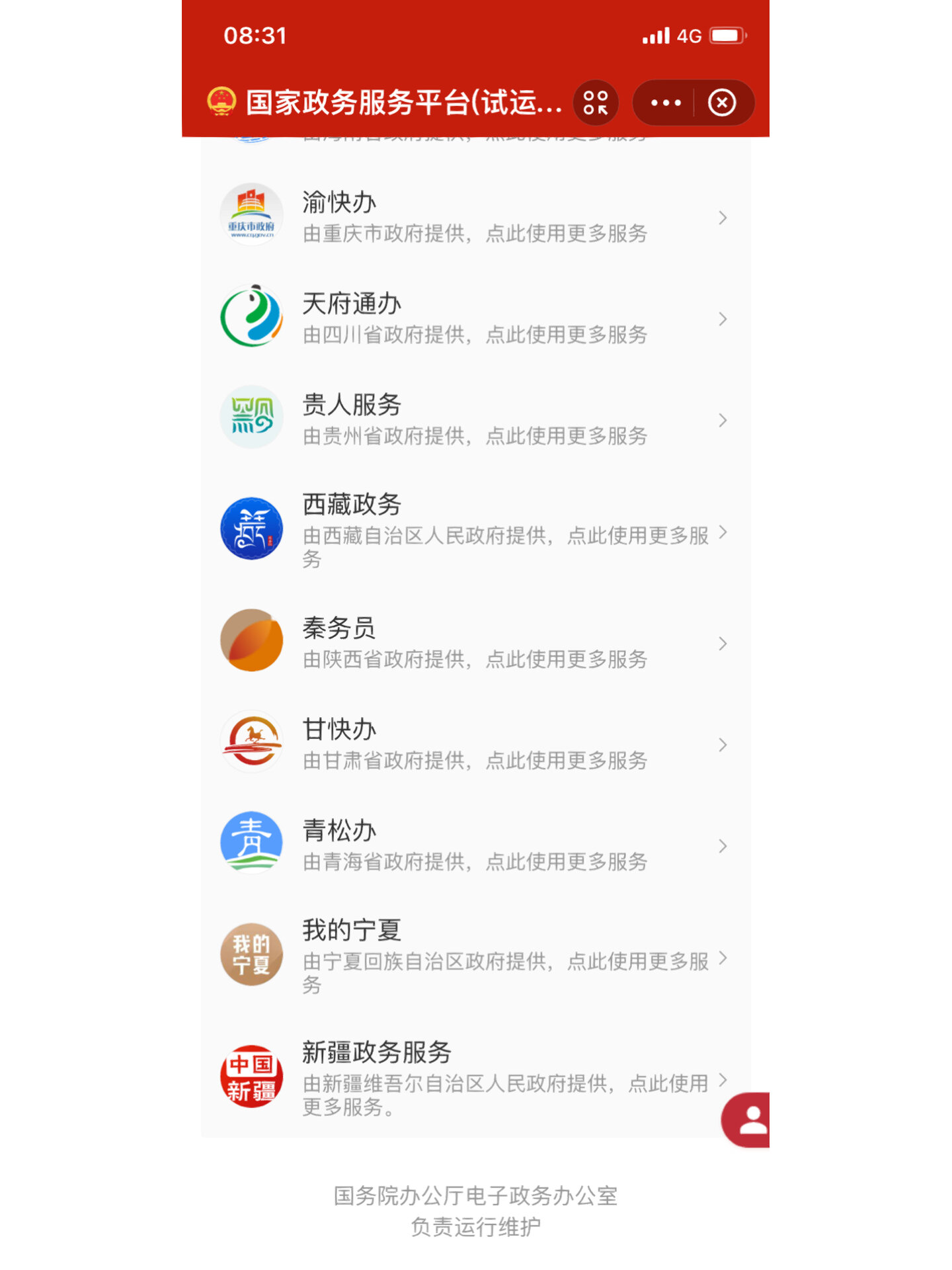Open the mini-program capsule grid icon

(596, 102)
